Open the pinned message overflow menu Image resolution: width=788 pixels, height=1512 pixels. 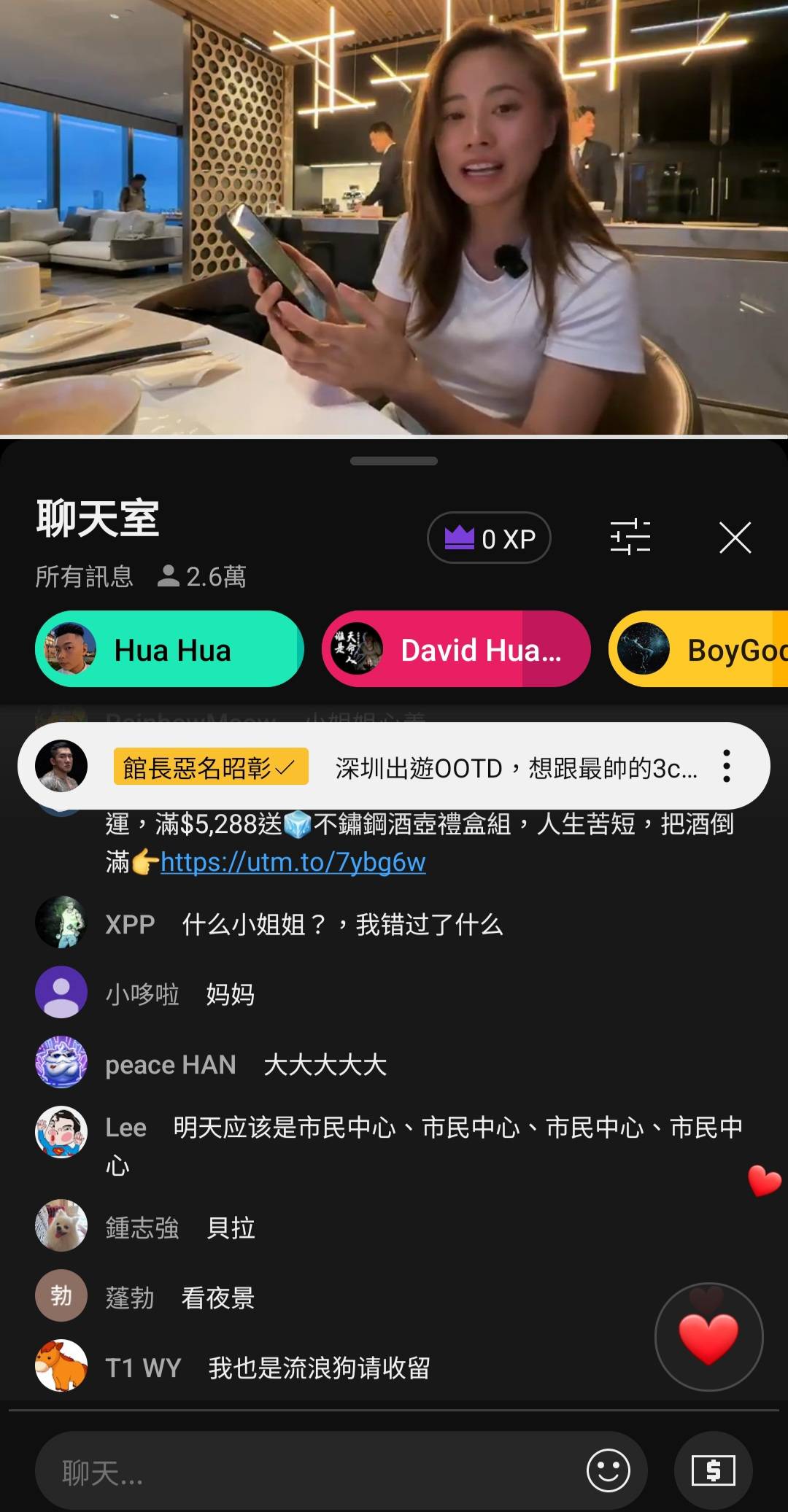726,766
